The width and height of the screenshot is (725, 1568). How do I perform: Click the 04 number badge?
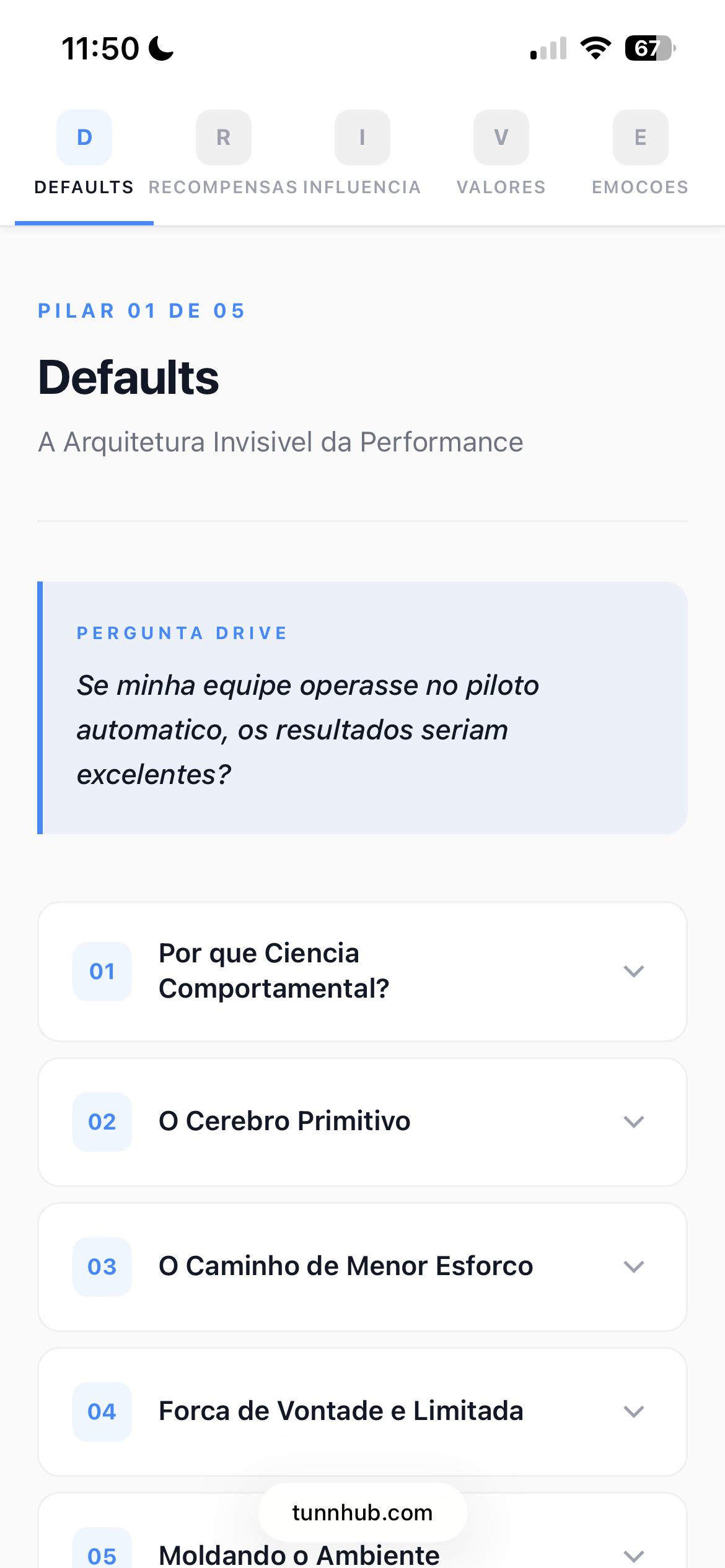102,1411
